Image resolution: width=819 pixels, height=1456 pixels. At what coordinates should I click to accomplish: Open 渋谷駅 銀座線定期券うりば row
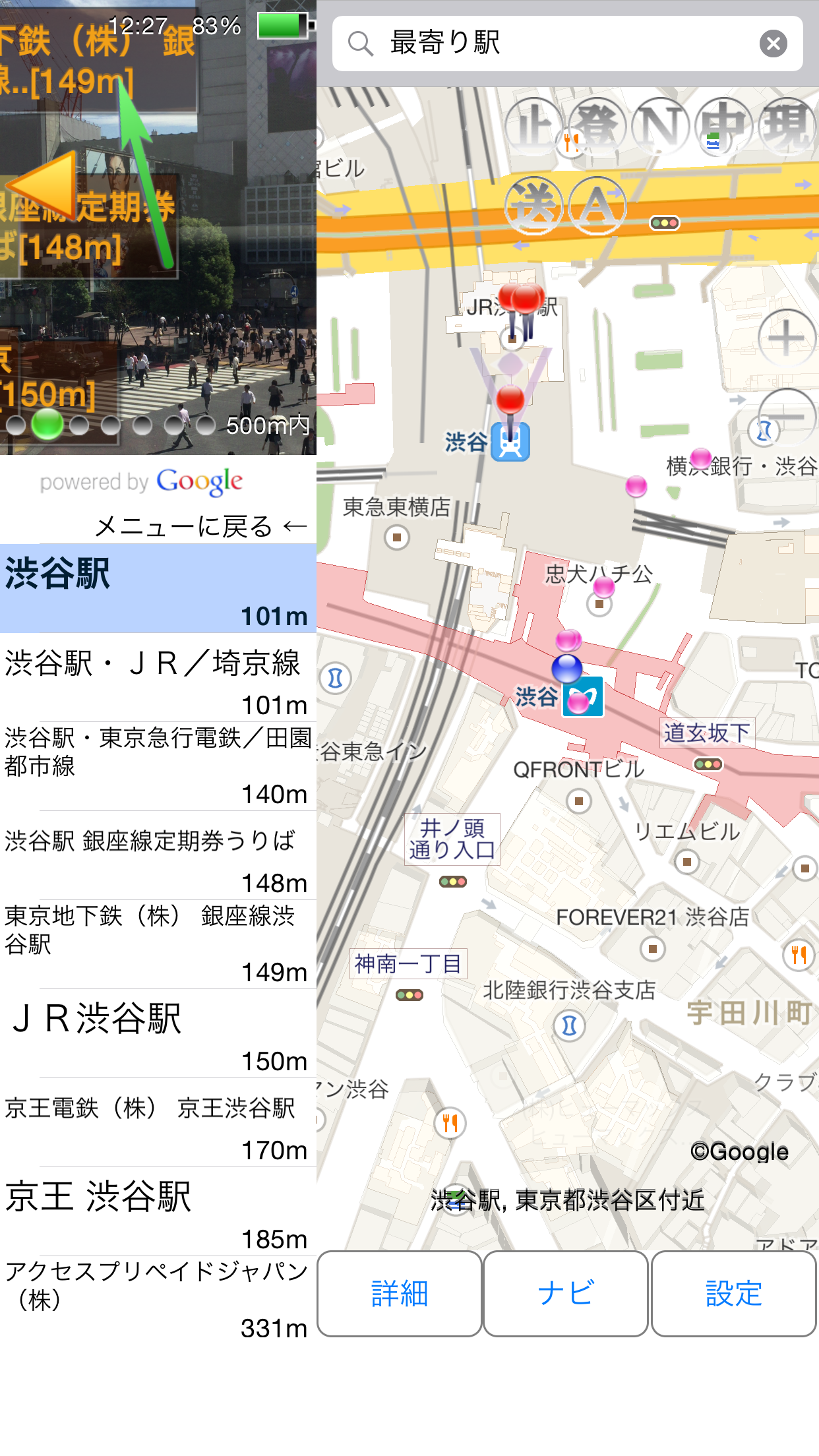(158, 856)
